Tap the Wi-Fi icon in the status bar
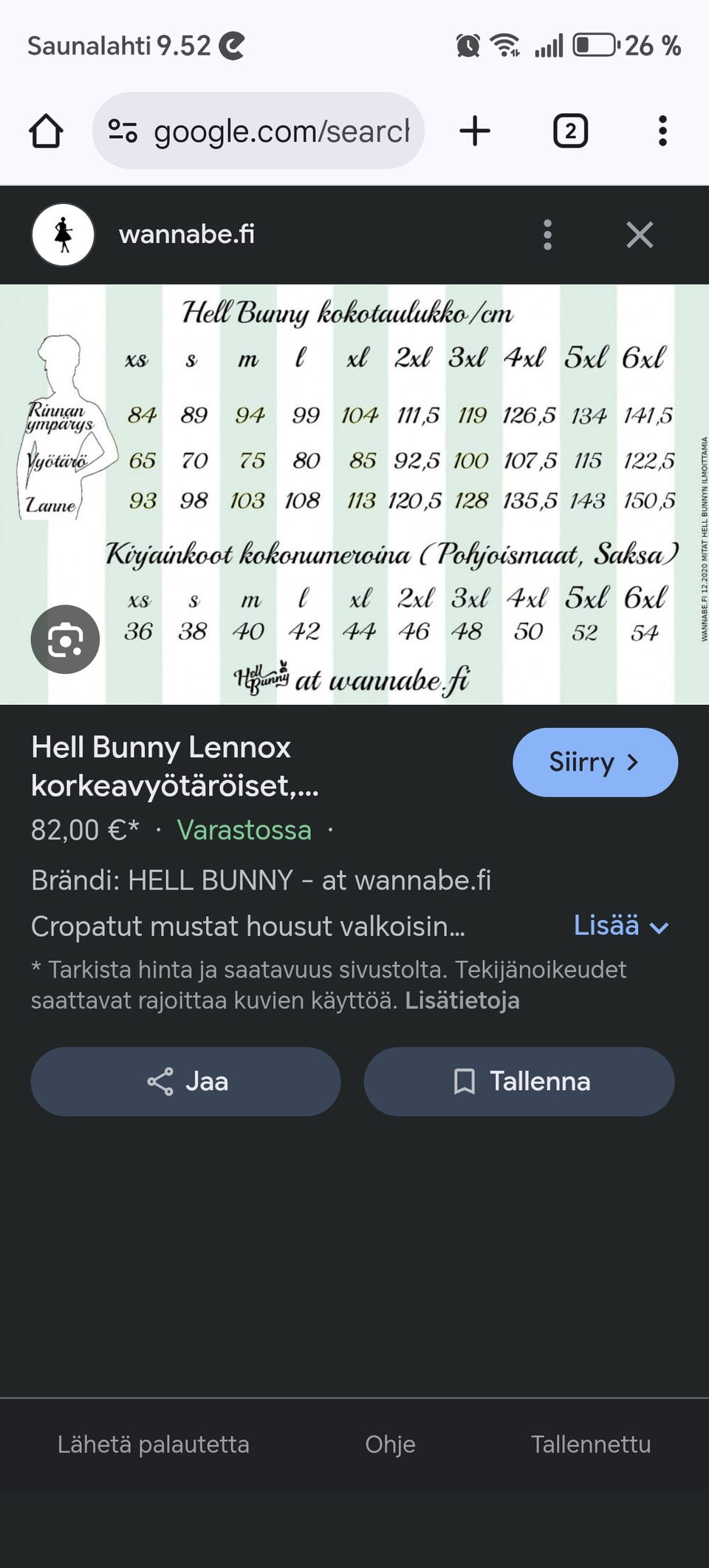The width and height of the screenshot is (709, 1568). pos(504,44)
